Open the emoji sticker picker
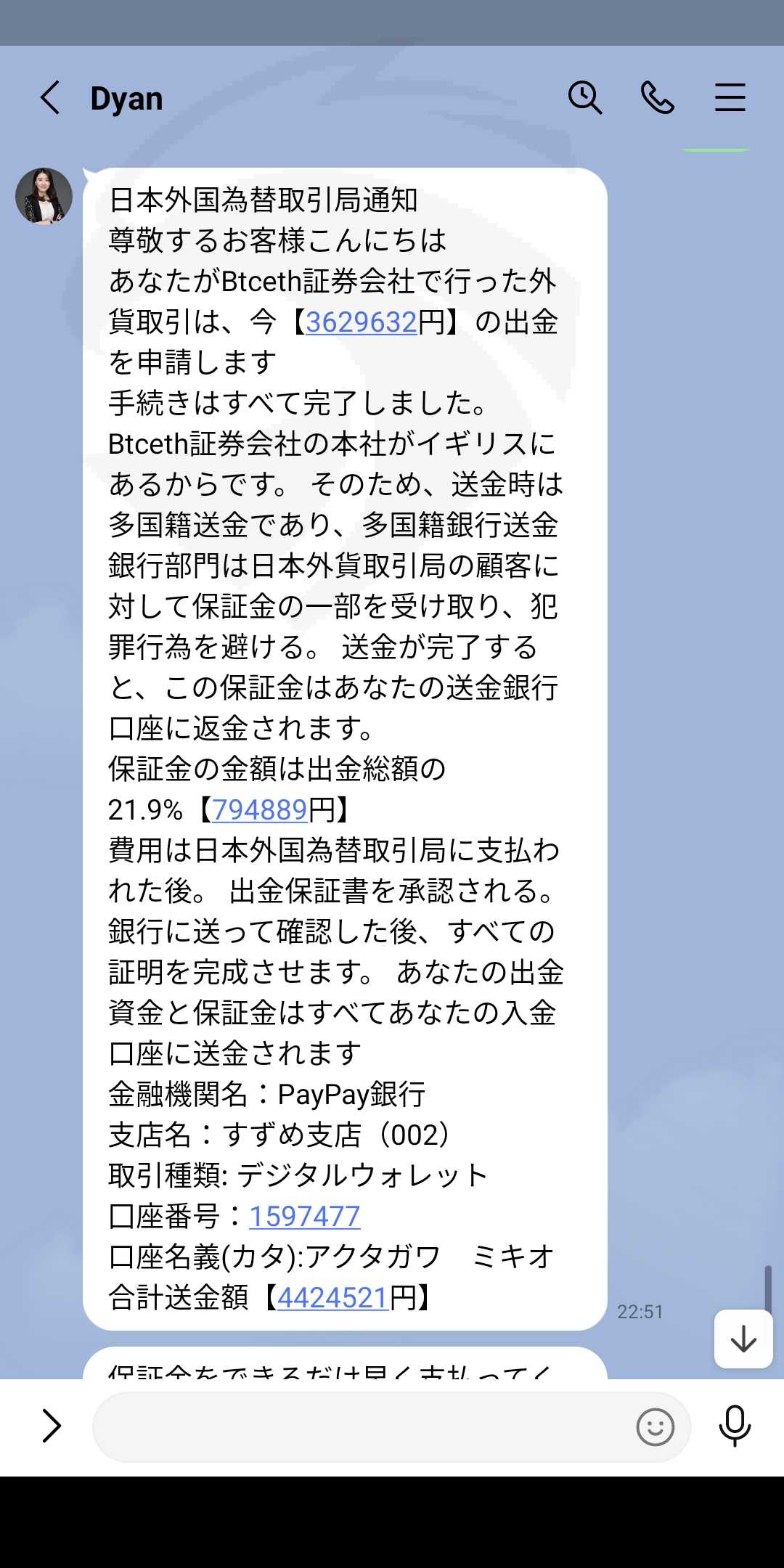The width and height of the screenshot is (784, 1568). tap(655, 1427)
